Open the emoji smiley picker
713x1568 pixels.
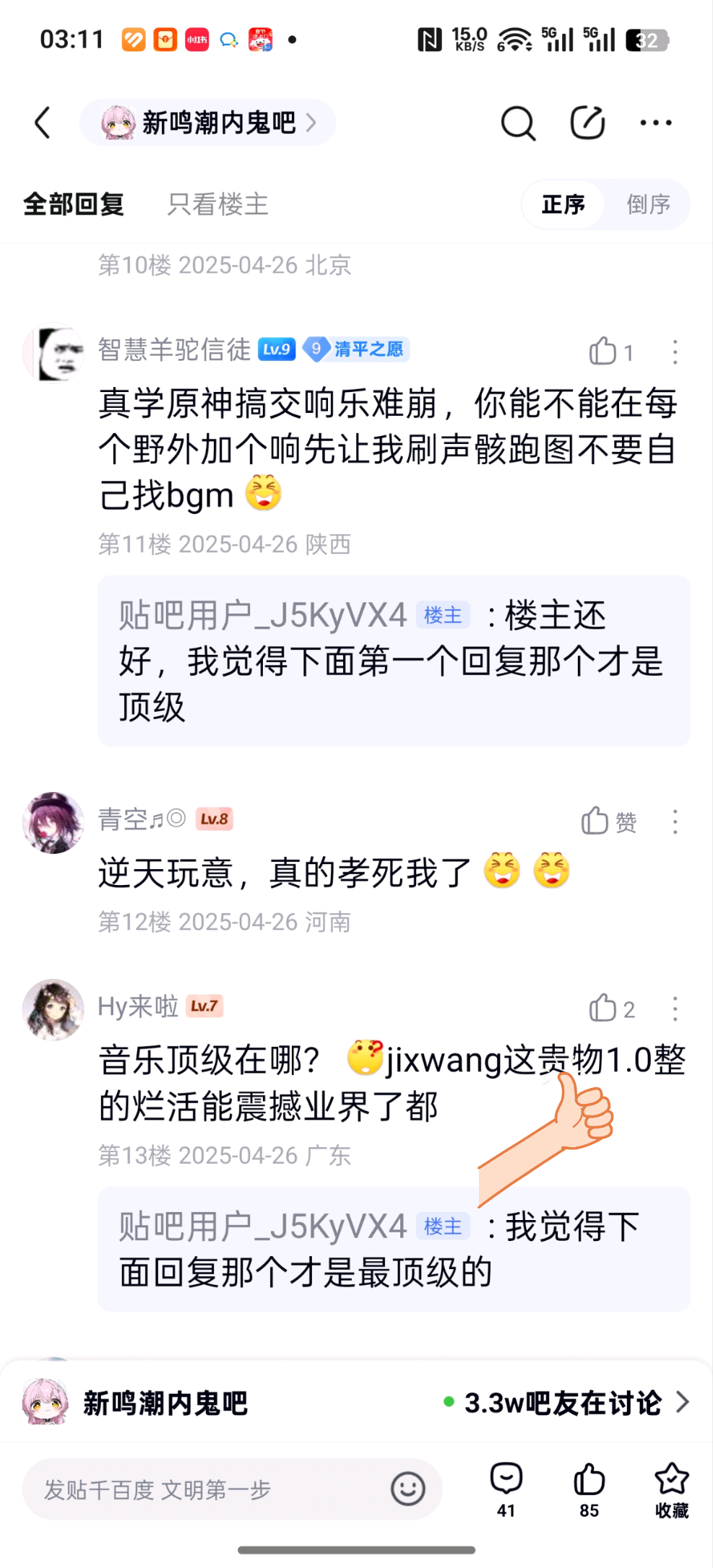[x=408, y=1489]
